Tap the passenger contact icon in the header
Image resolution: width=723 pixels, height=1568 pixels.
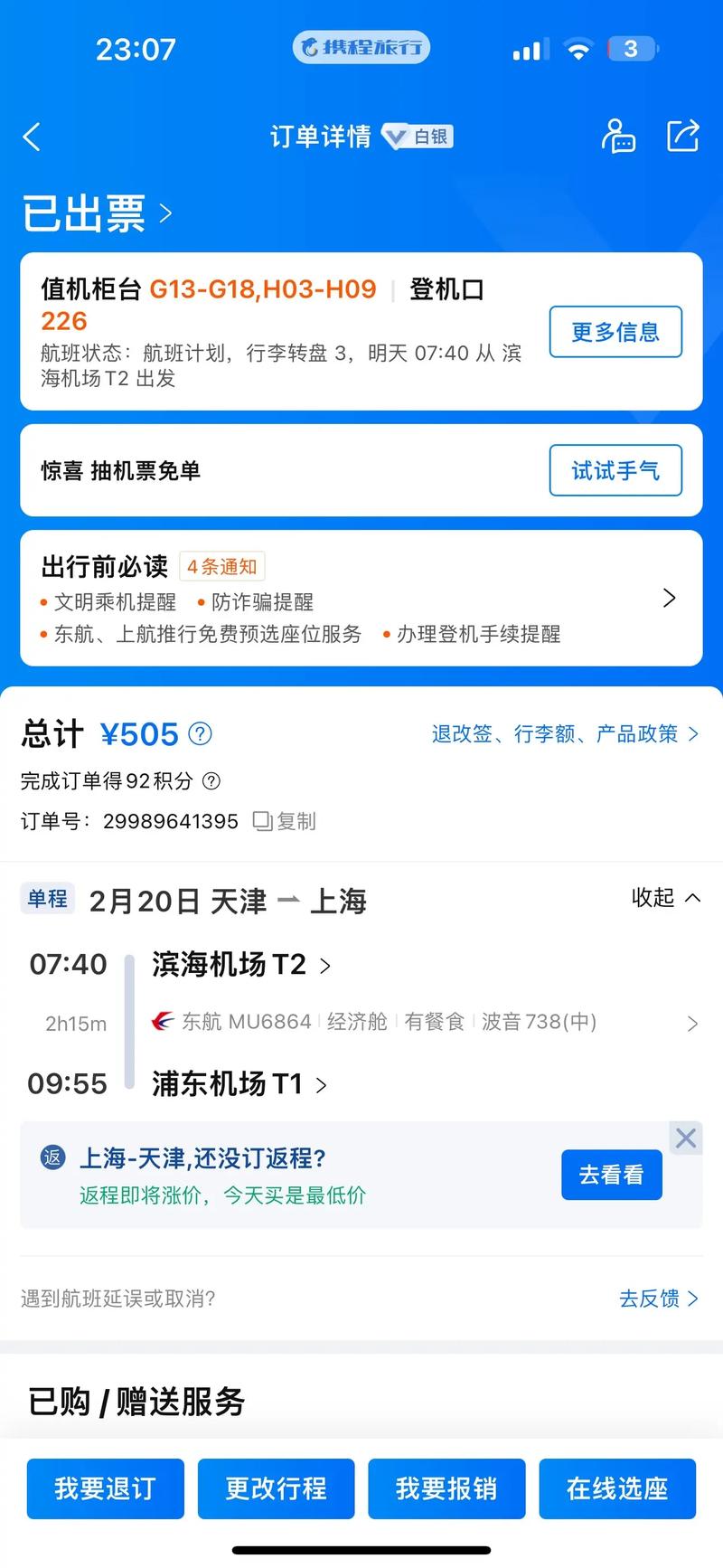[x=618, y=137]
